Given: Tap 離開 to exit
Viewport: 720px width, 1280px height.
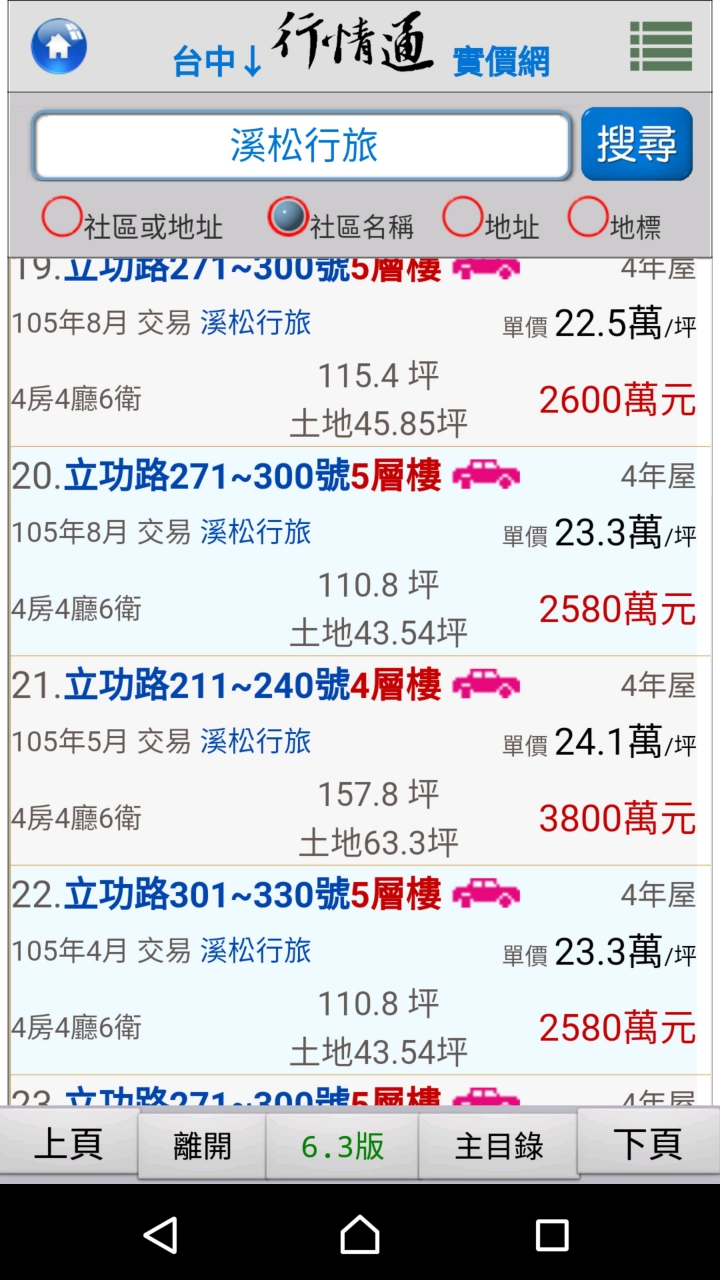Looking at the screenshot, I should click(202, 1146).
